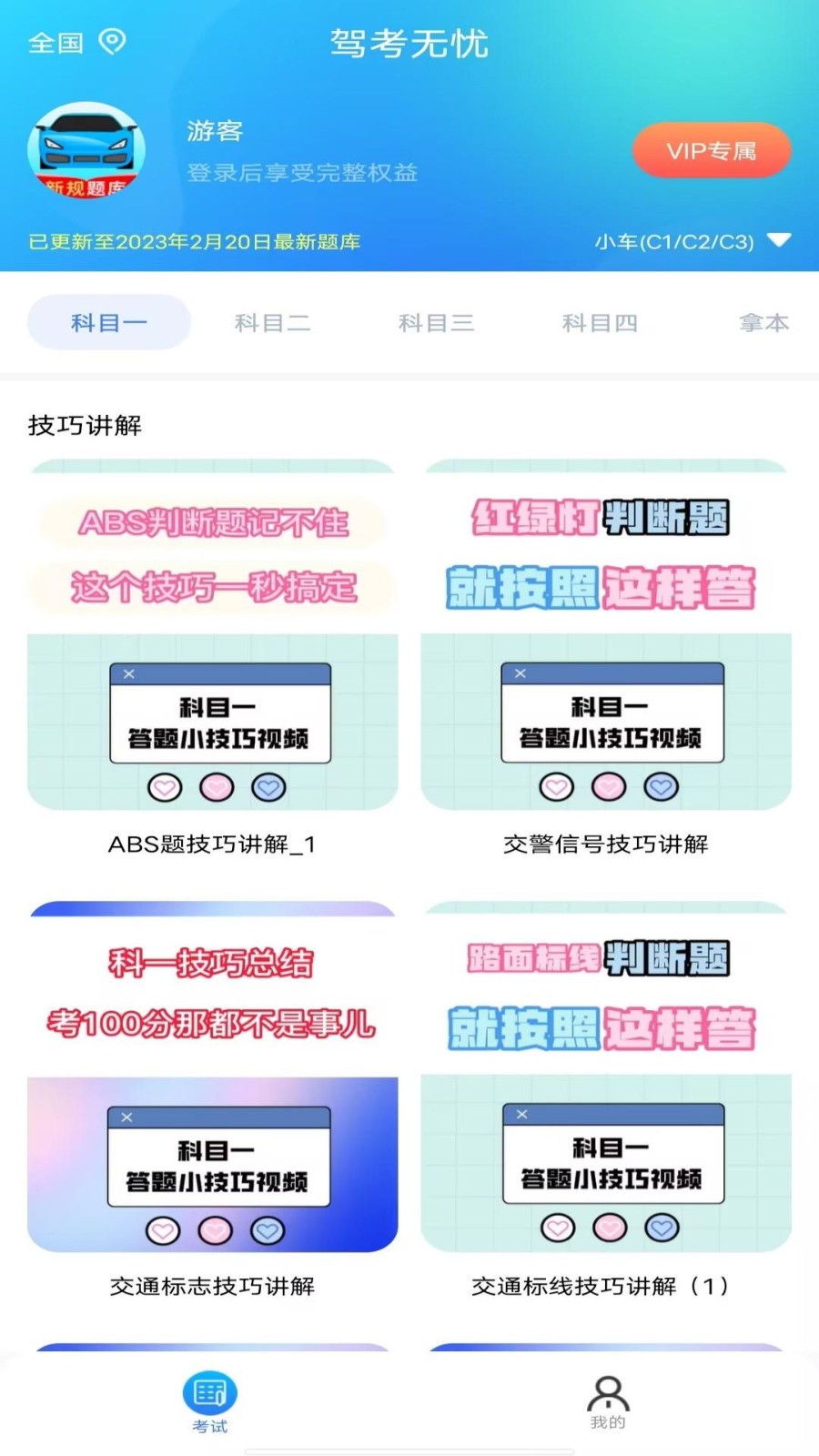Select the 科目一 tab

click(x=109, y=322)
